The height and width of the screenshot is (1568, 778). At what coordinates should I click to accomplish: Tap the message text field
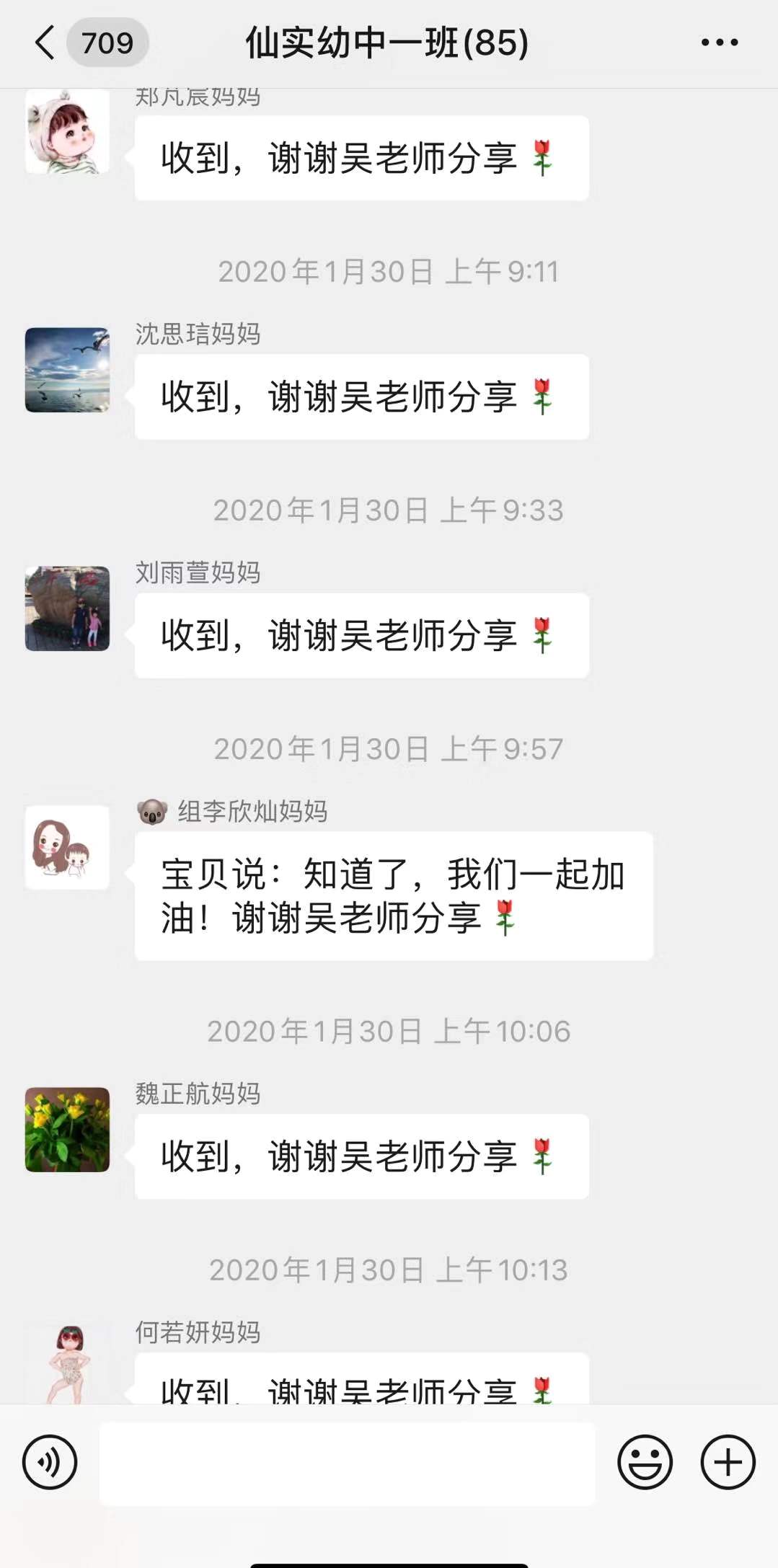pos(347,1463)
